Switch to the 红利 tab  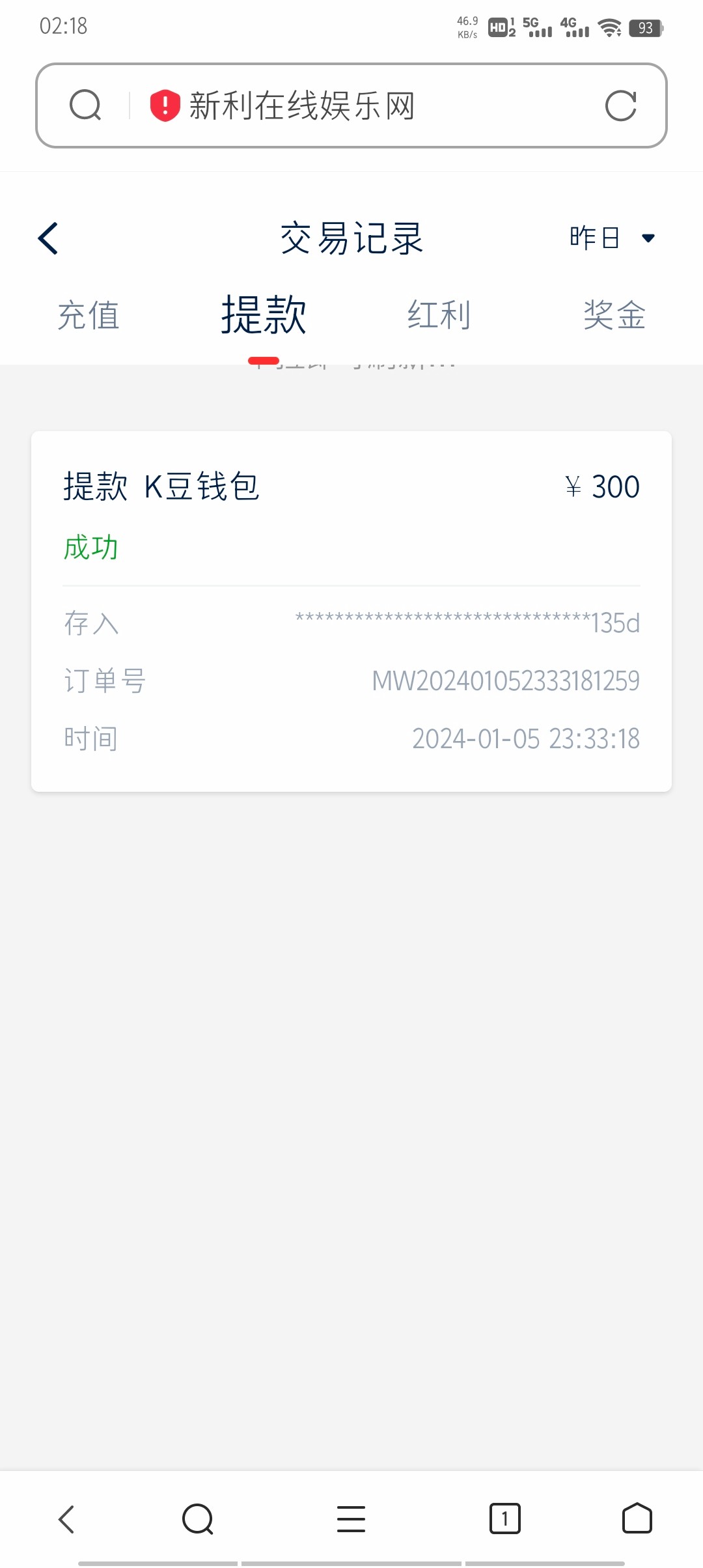[439, 316]
